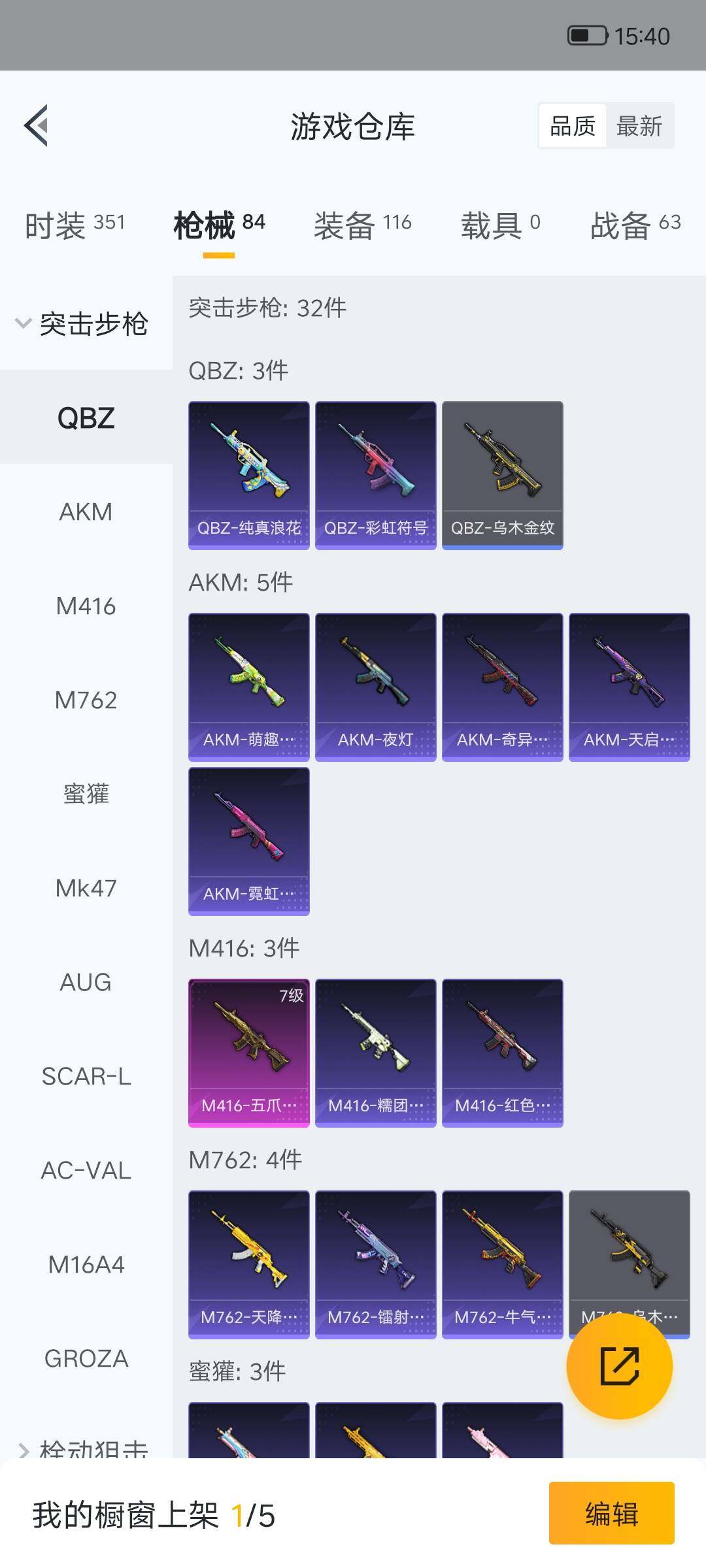Select GROZA in the side list

86,1358
